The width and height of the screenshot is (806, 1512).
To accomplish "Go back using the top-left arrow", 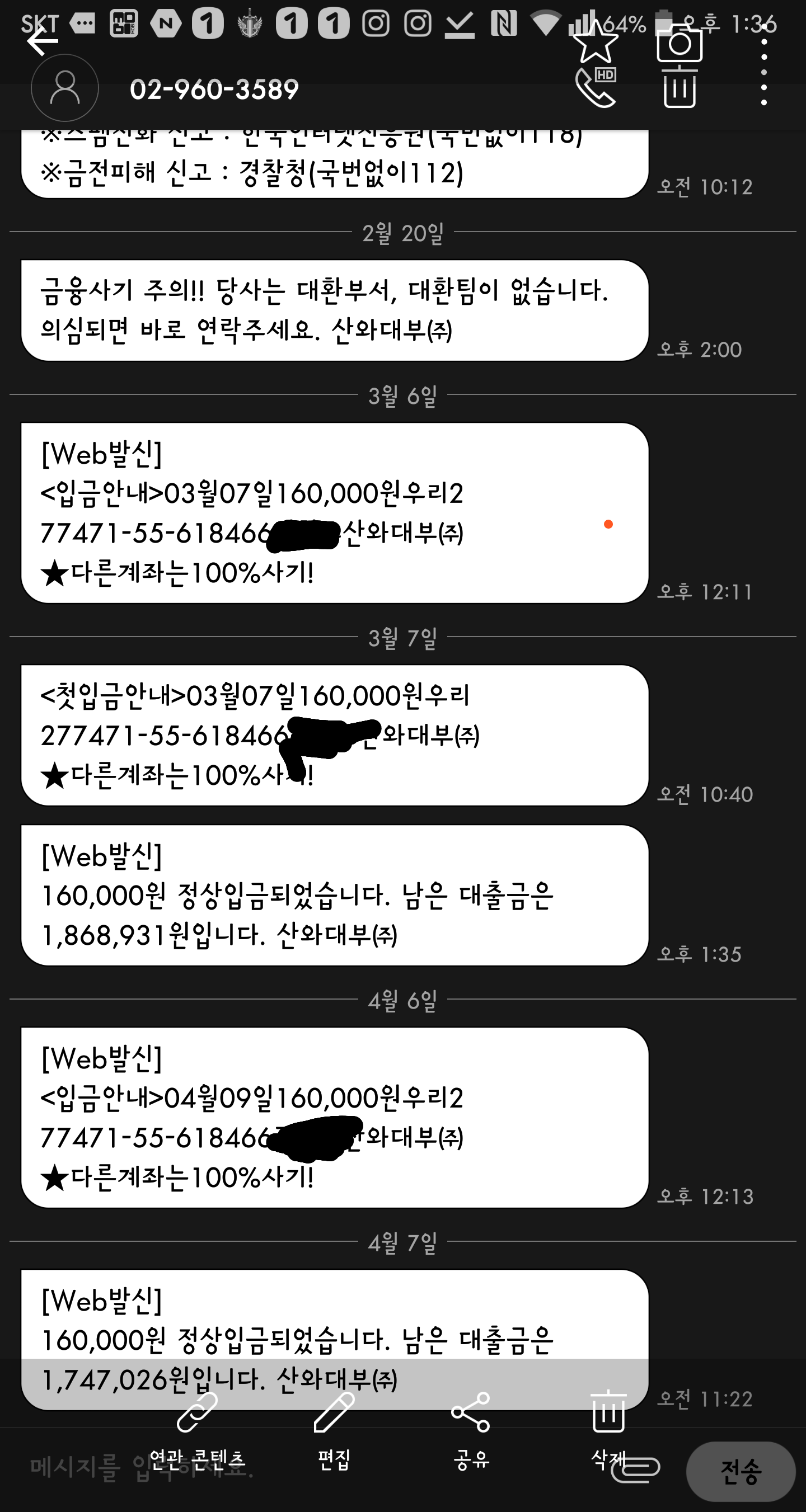I will 43,41.
